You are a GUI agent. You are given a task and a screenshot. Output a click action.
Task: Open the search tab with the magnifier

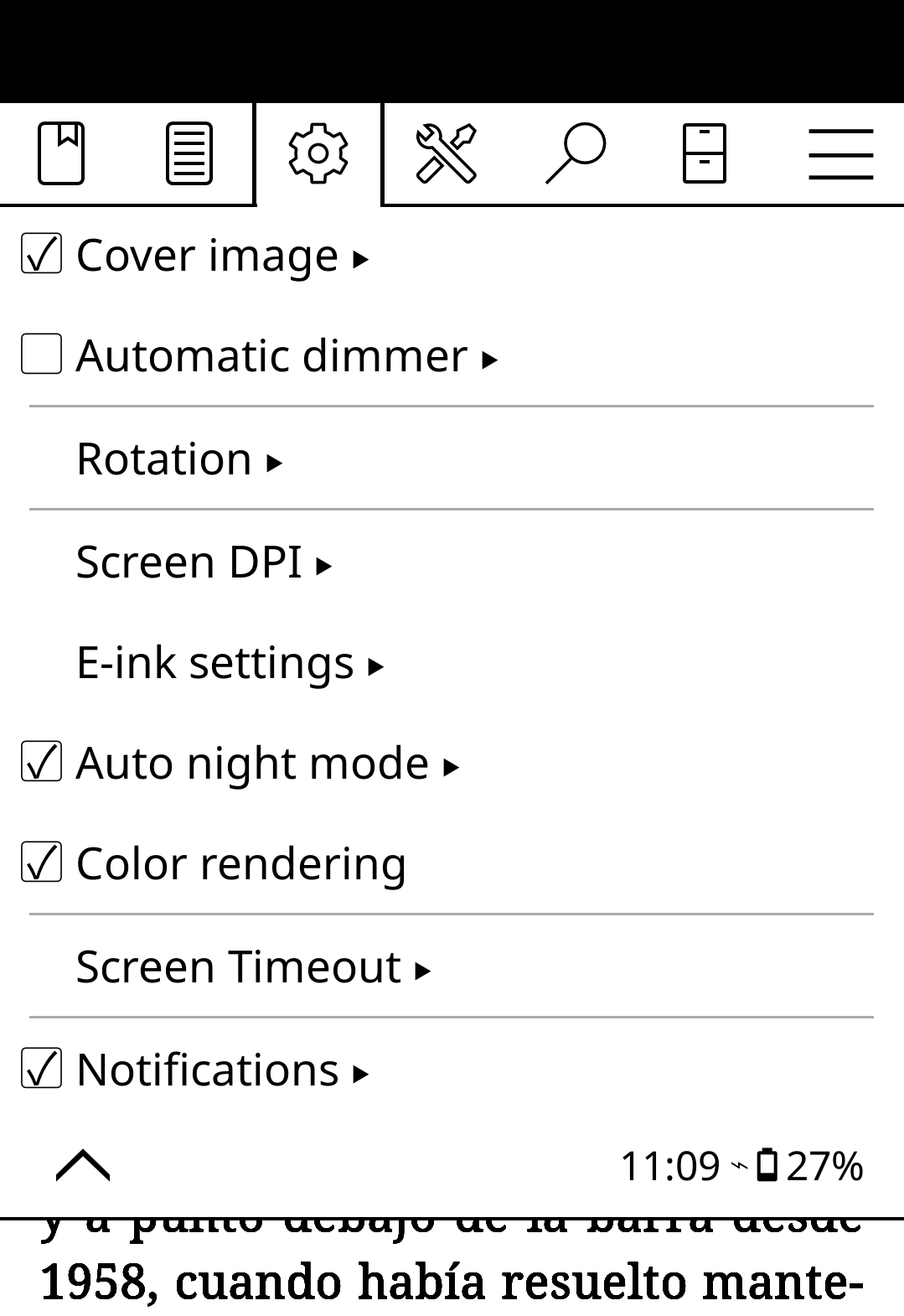(x=575, y=153)
